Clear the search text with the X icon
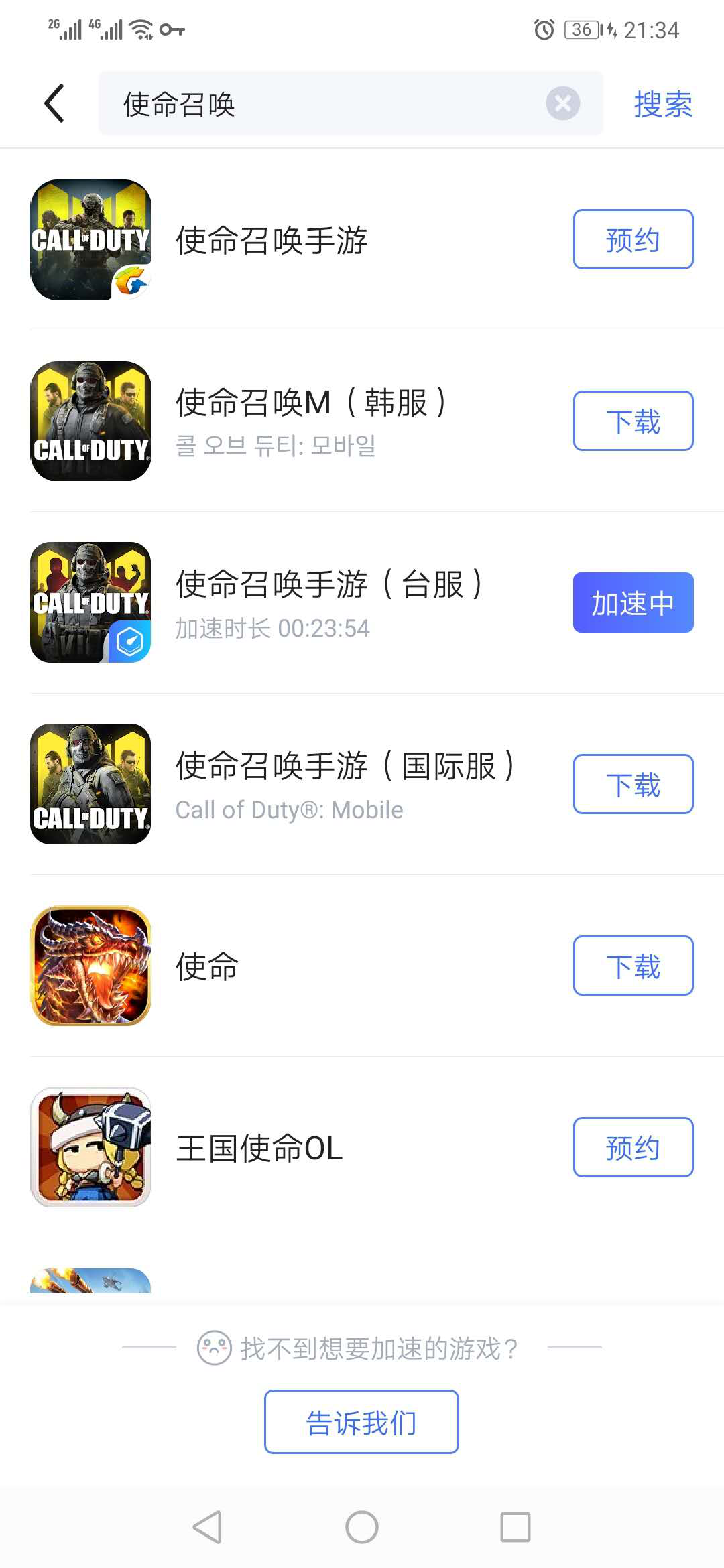The height and width of the screenshot is (1568, 724). click(562, 104)
